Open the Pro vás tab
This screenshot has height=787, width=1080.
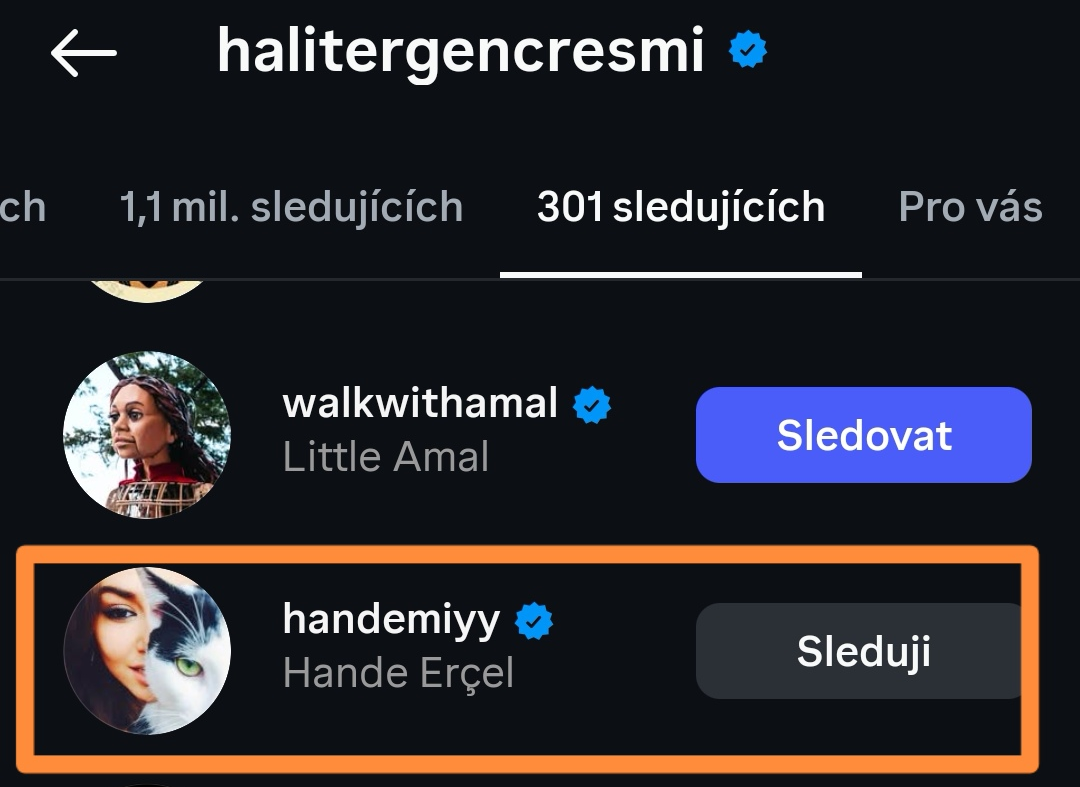(x=970, y=207)
